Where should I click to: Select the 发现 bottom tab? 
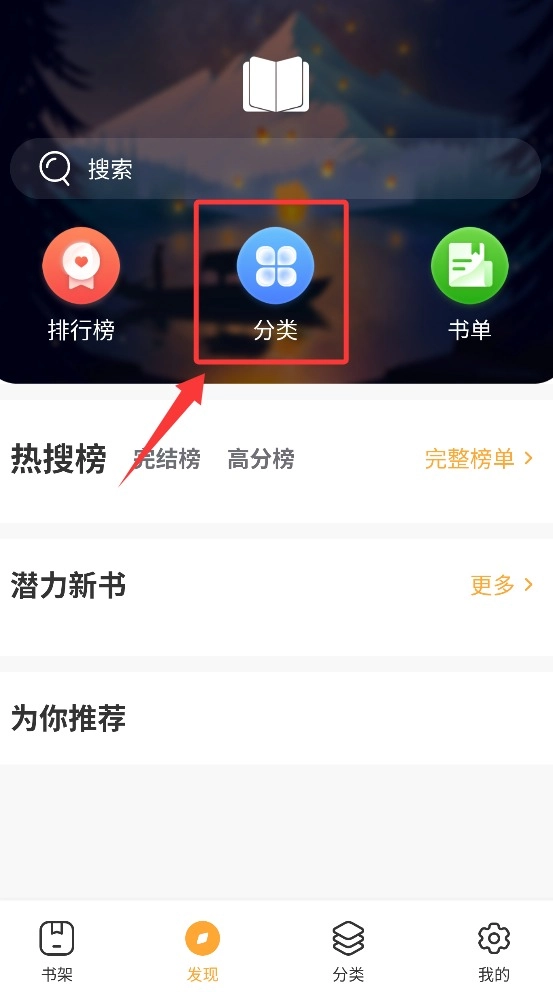tap(202, 951)
